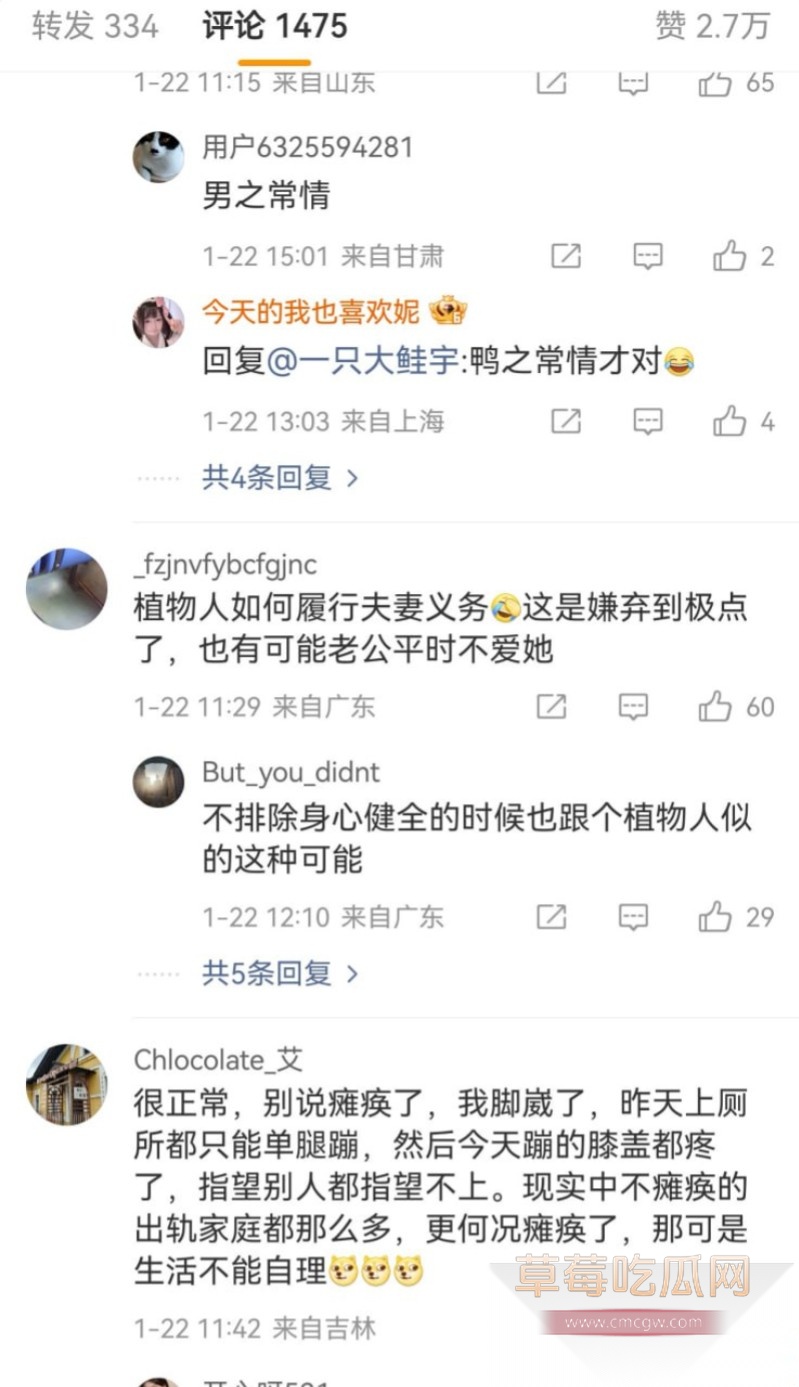Reply to _fzjnvfybcfgjnc's comment about 植物人

pos(633,707)
